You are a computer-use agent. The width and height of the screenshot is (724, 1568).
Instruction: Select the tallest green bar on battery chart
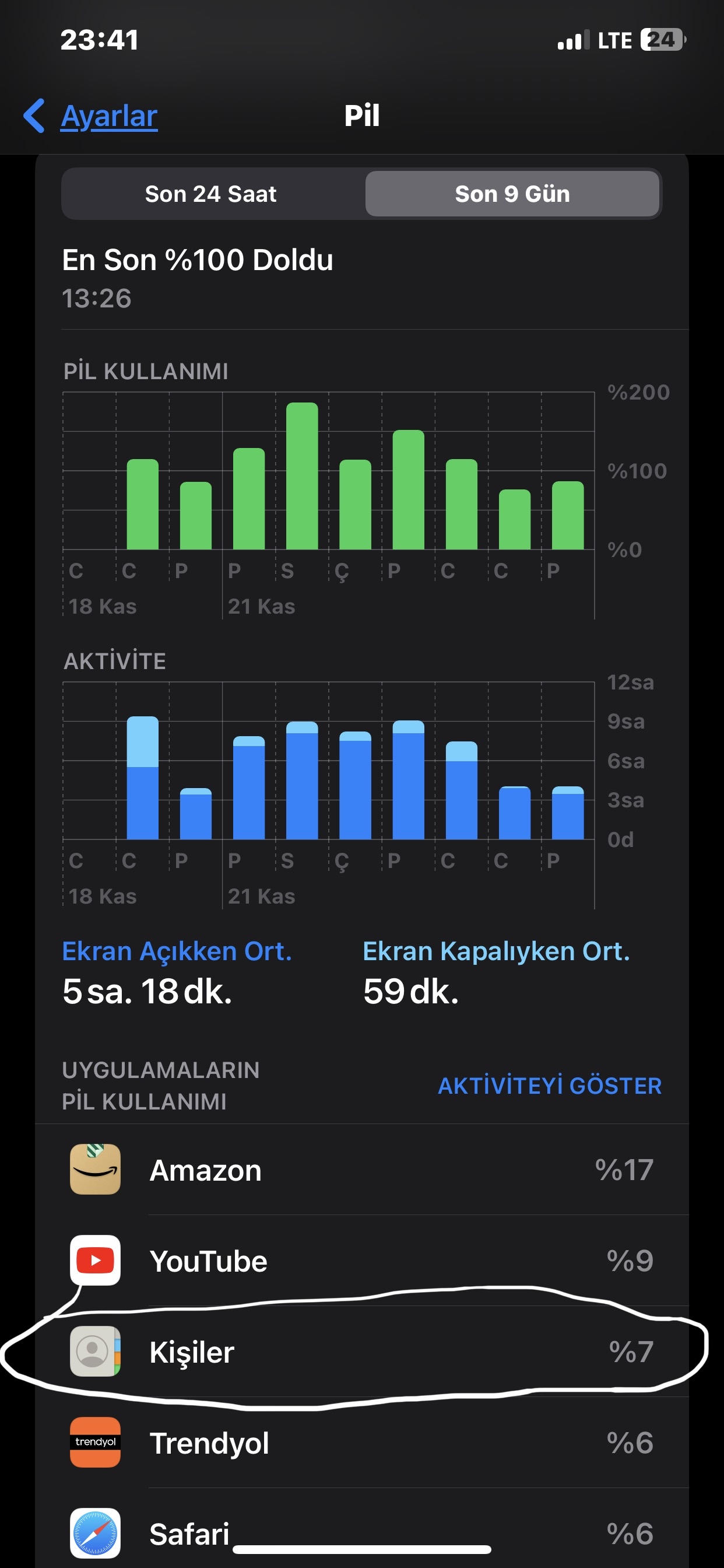coord(302,476)
